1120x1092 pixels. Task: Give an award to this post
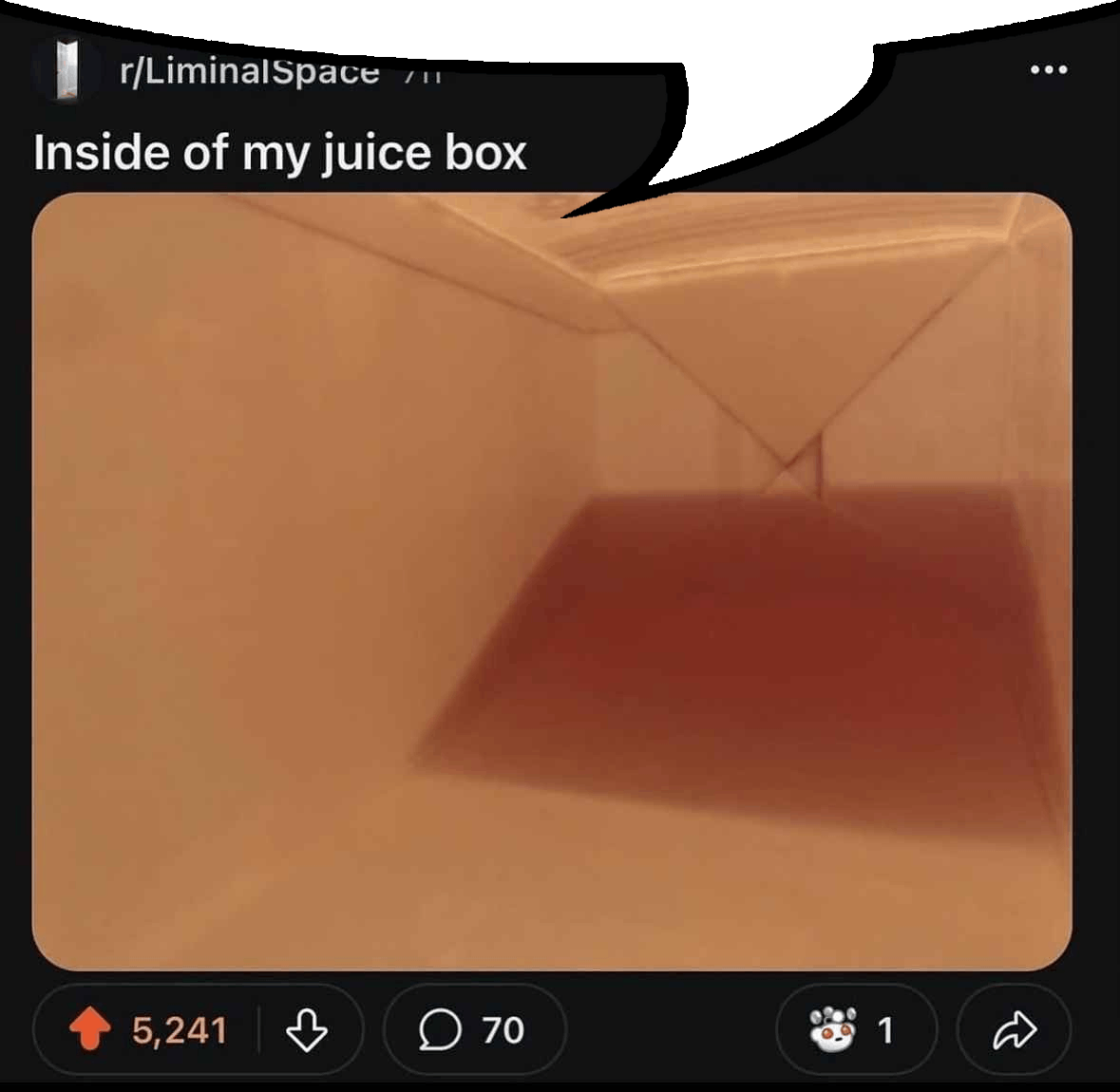[854, 1030]
